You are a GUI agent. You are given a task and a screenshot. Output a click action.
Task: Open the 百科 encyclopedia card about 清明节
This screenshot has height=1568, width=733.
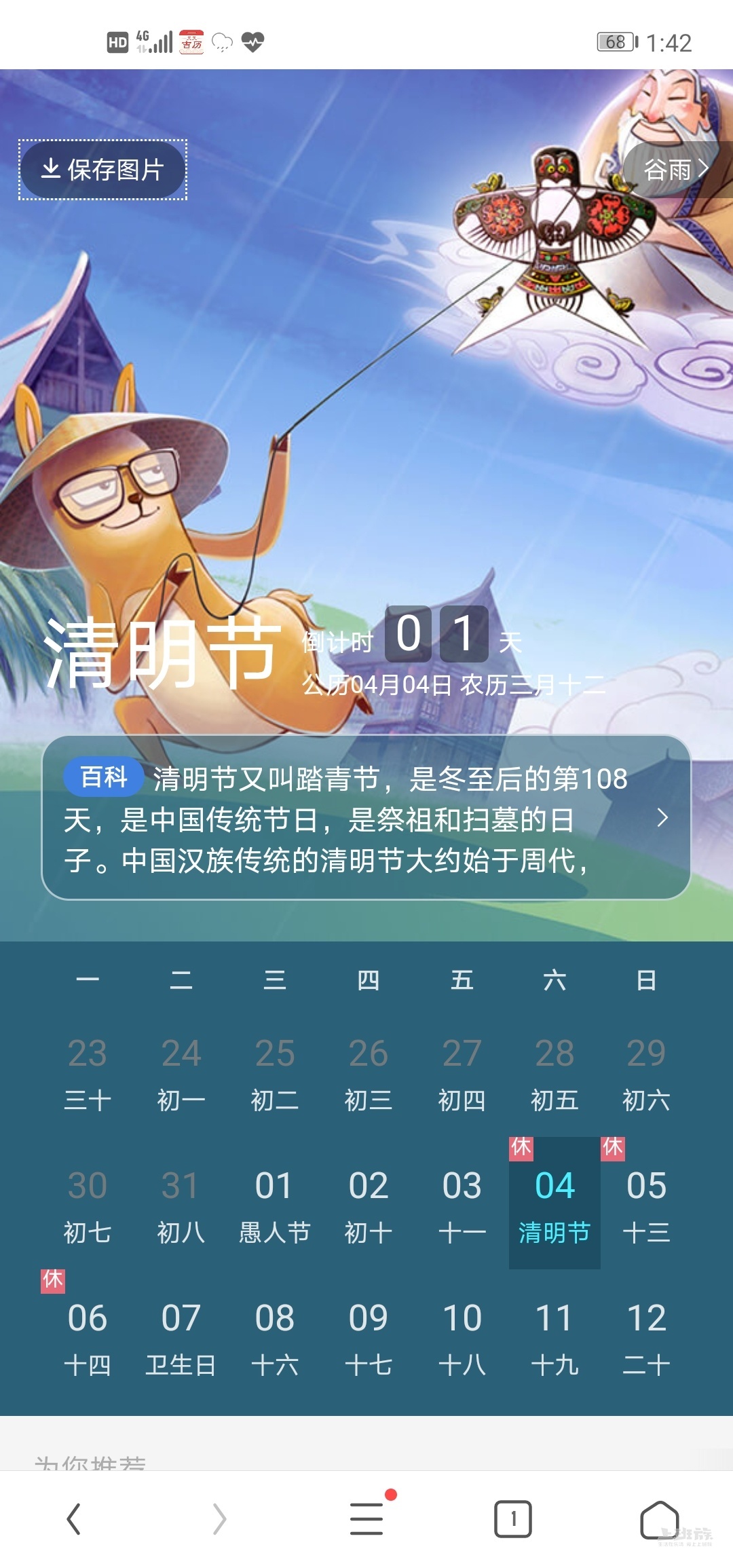click(366, 818)
